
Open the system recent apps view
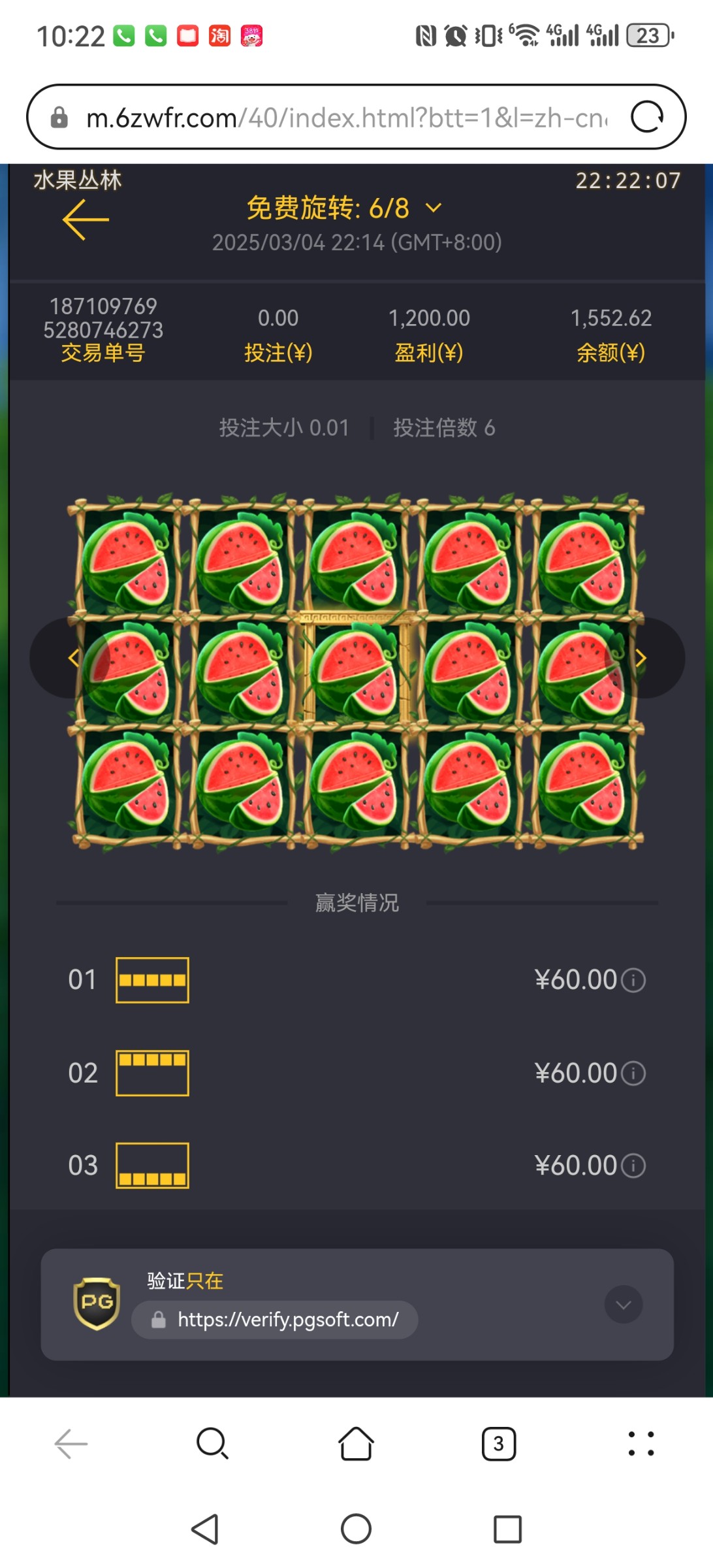[x=507, y=1529]
